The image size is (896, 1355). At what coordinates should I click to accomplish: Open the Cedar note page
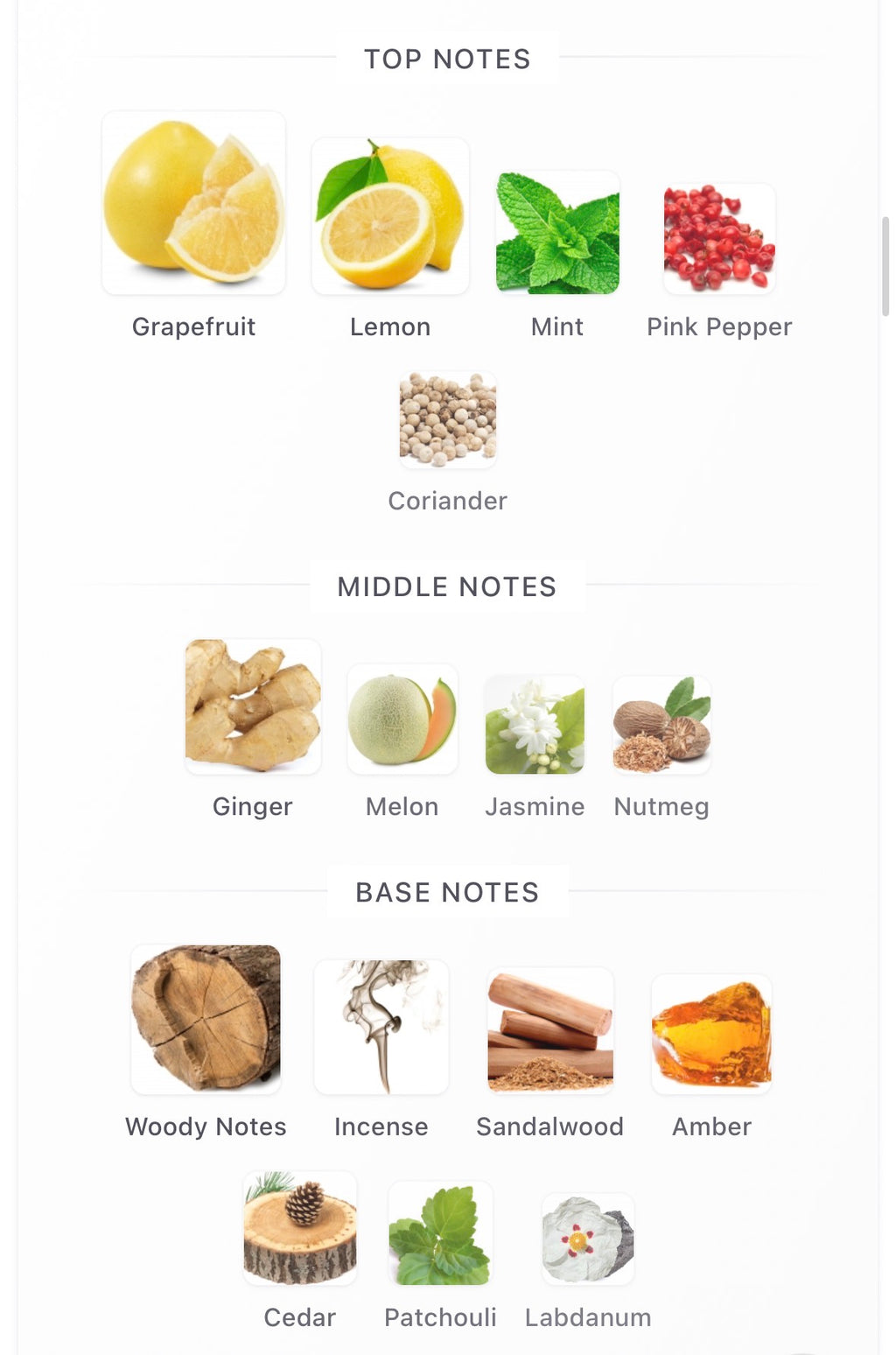pyautogui.click(x=300, y=1228)
